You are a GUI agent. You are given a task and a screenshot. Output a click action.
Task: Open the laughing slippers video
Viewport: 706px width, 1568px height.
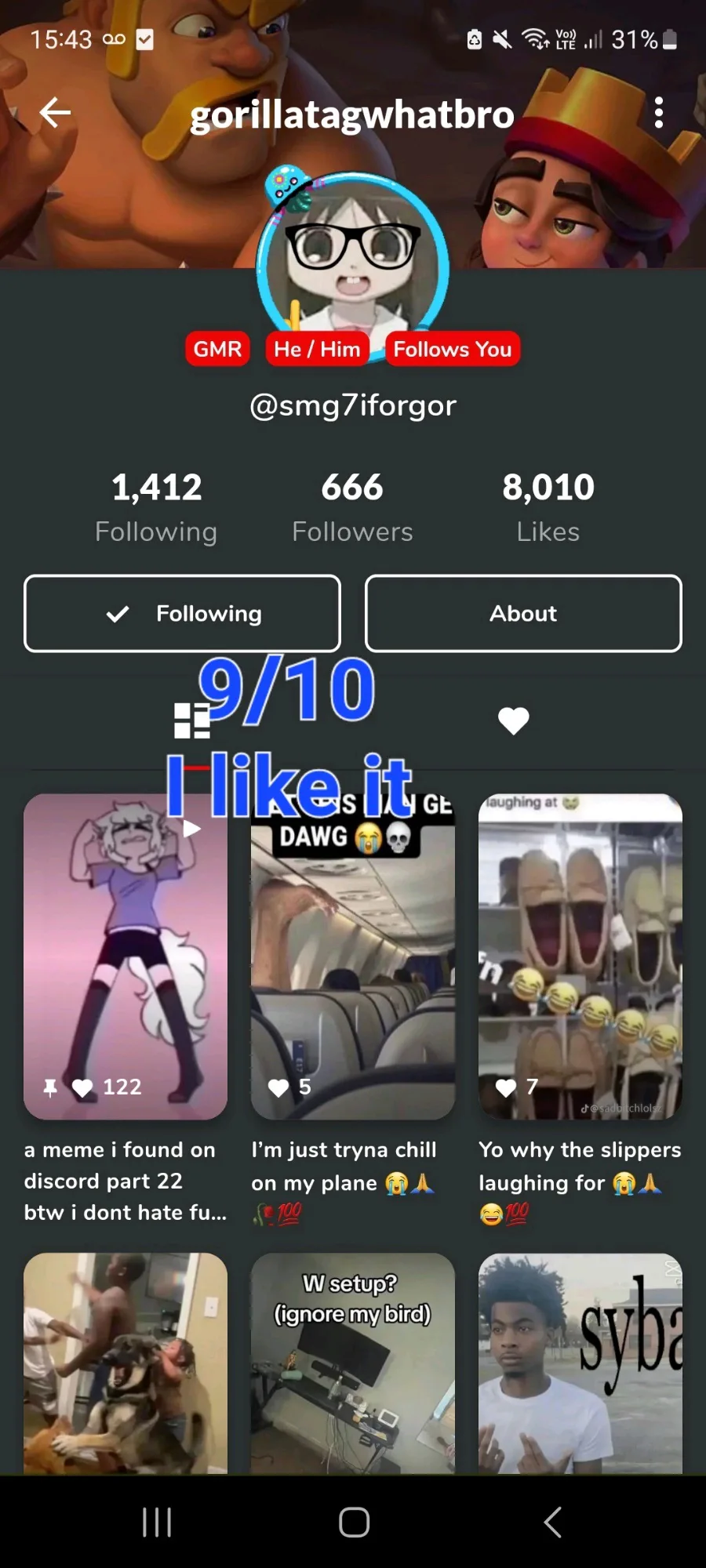pyautogui.click(x=580, y=956)
